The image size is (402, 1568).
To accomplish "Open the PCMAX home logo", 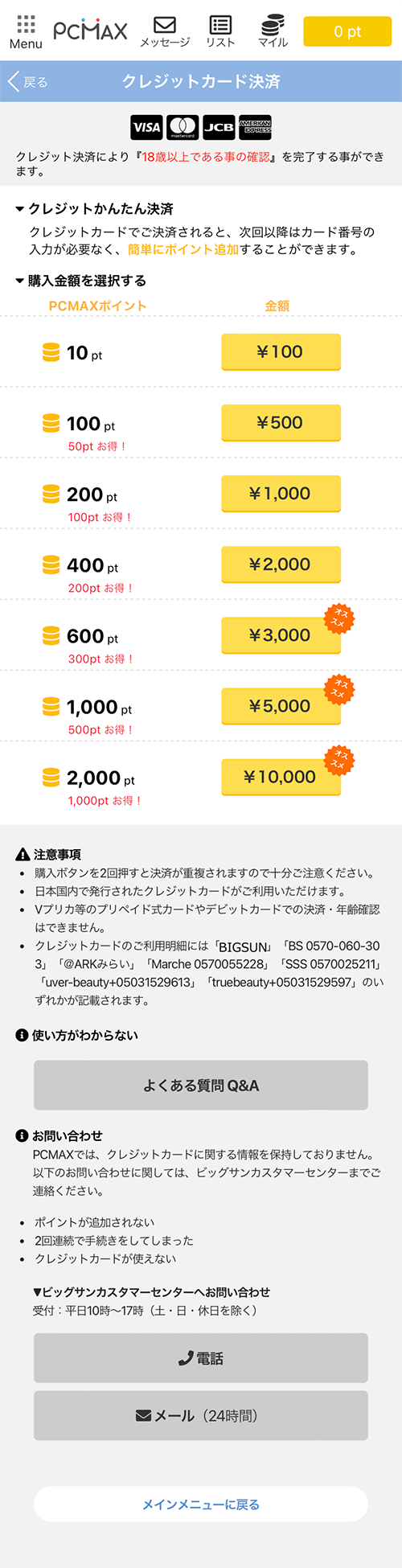I will [x=90, y=31].
